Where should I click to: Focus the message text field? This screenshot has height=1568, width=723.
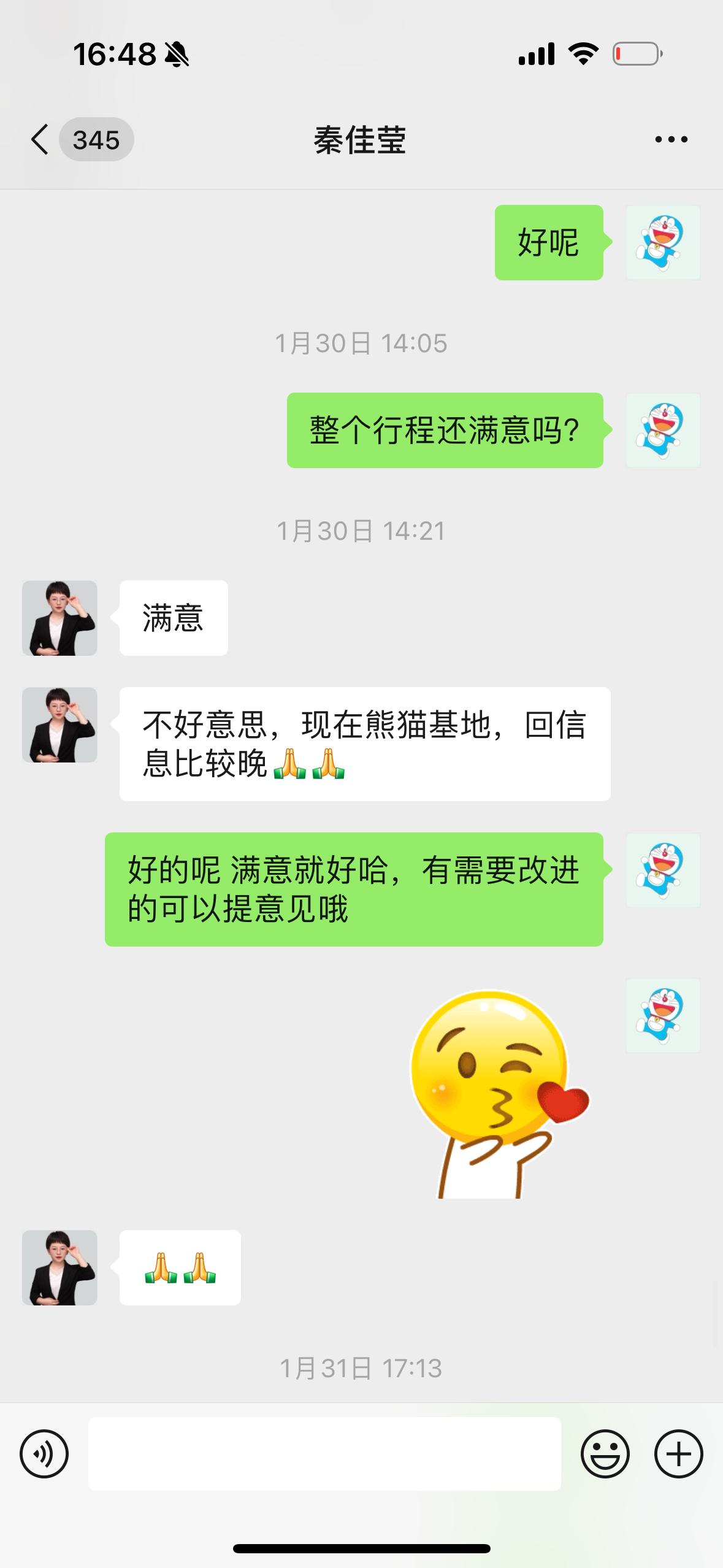324,1453
